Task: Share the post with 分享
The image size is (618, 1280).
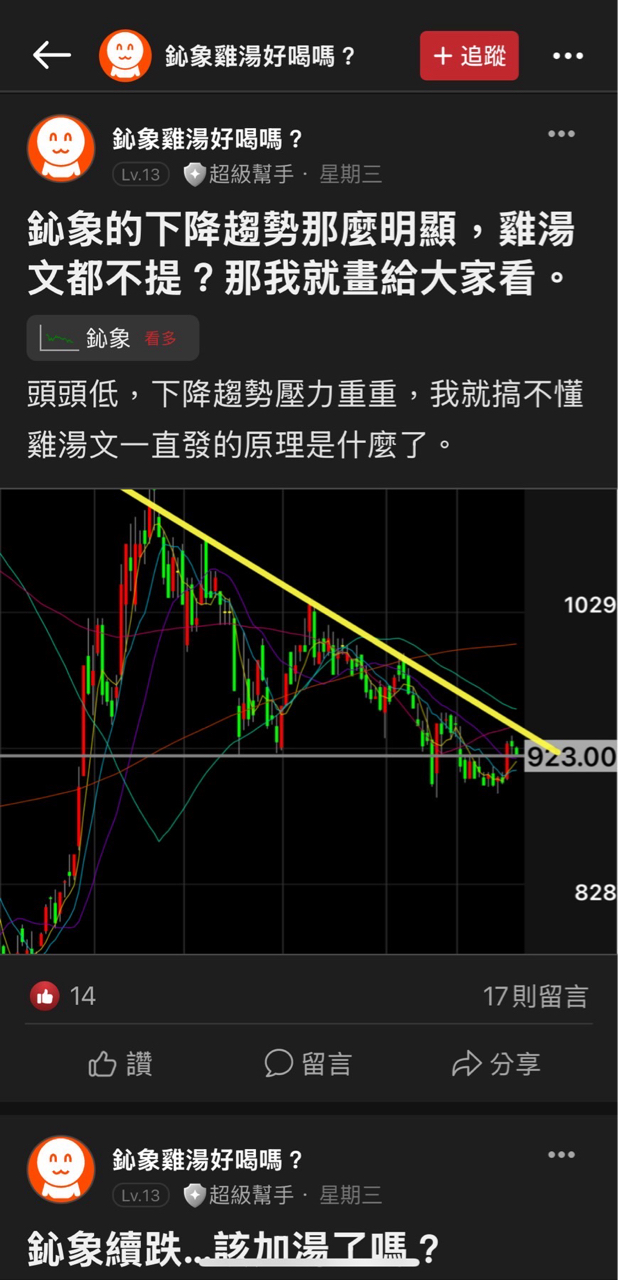Action: [x=496, y=1064]
